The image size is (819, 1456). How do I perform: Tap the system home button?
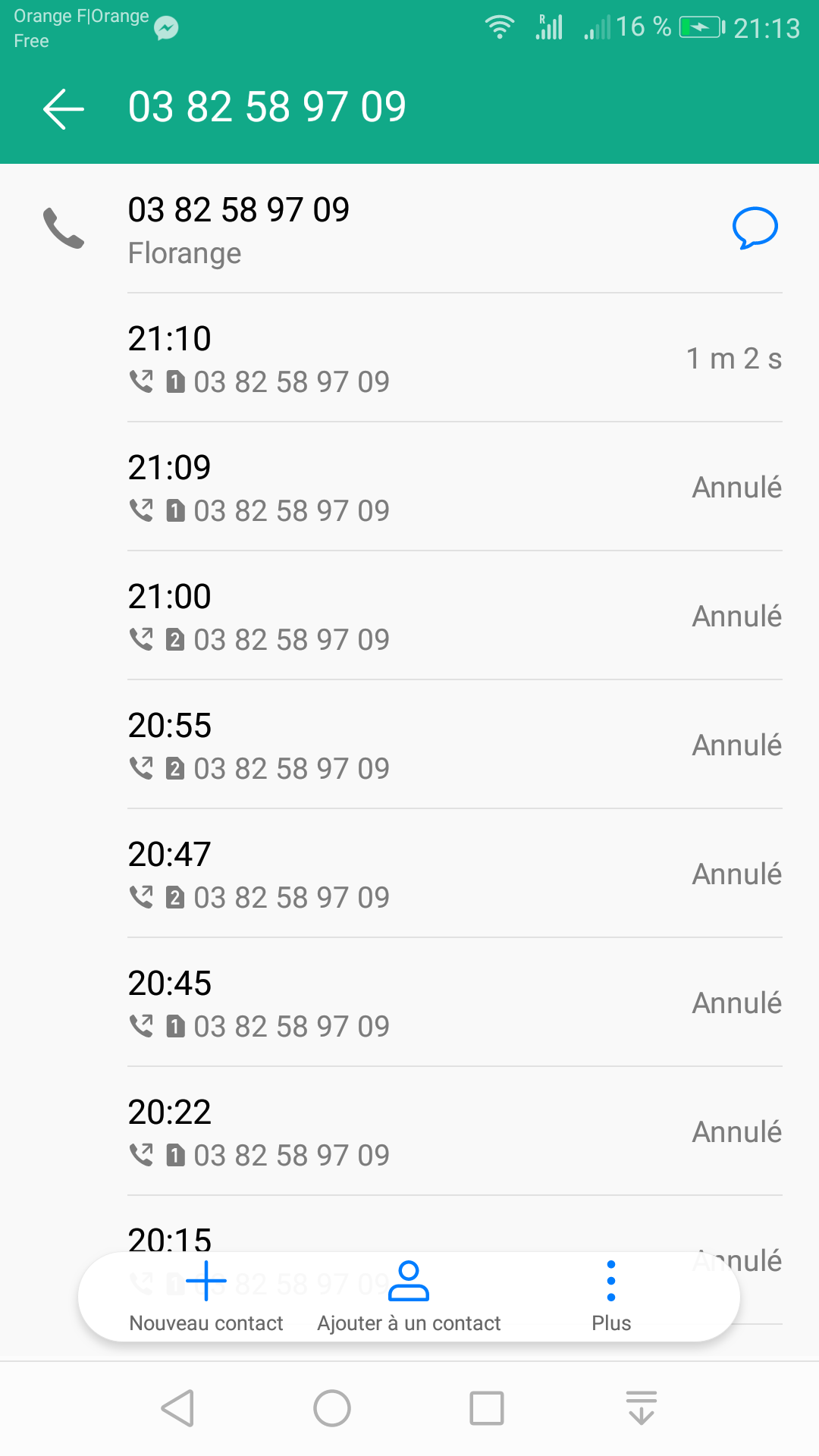pyautogui.click(x=332, y=1408)
